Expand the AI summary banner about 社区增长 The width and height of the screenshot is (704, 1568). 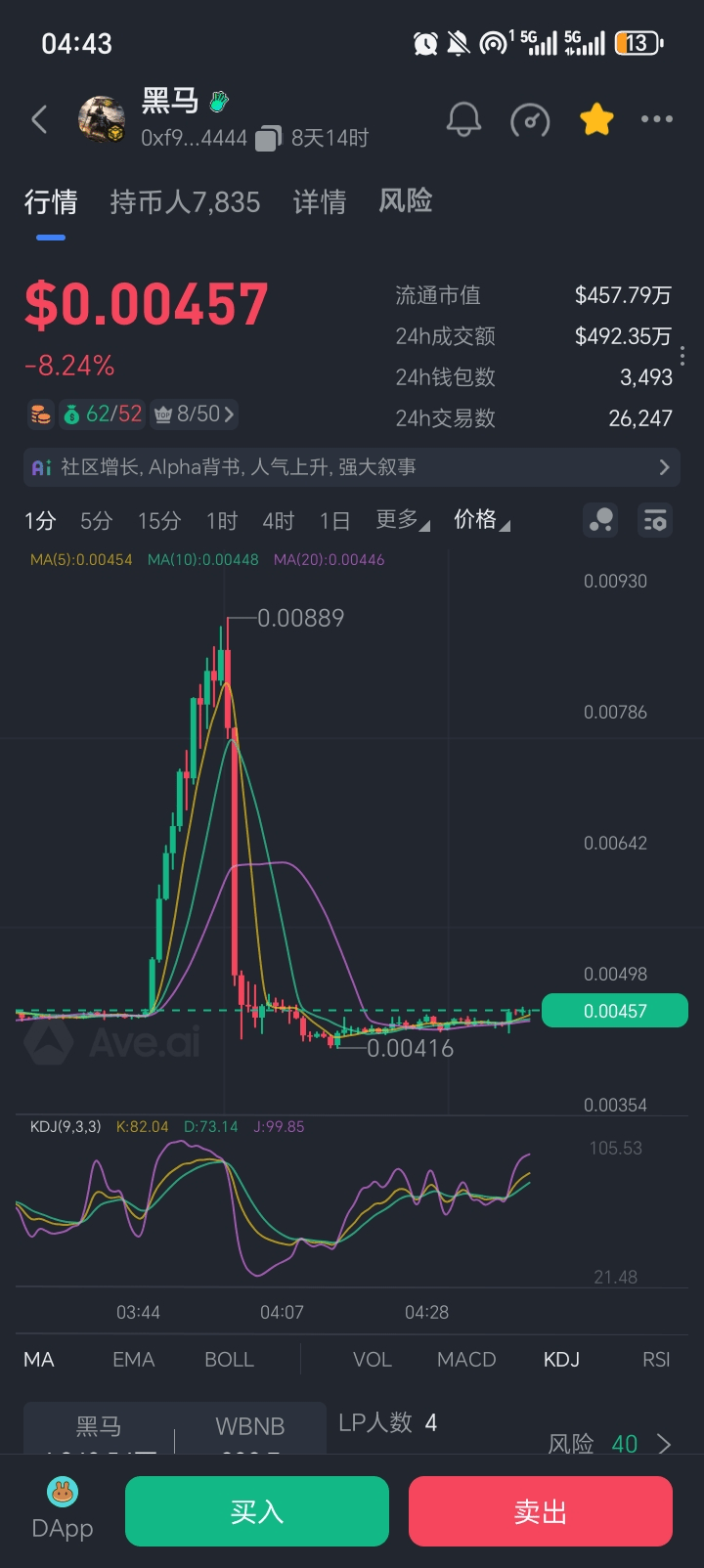coord(352,467)
